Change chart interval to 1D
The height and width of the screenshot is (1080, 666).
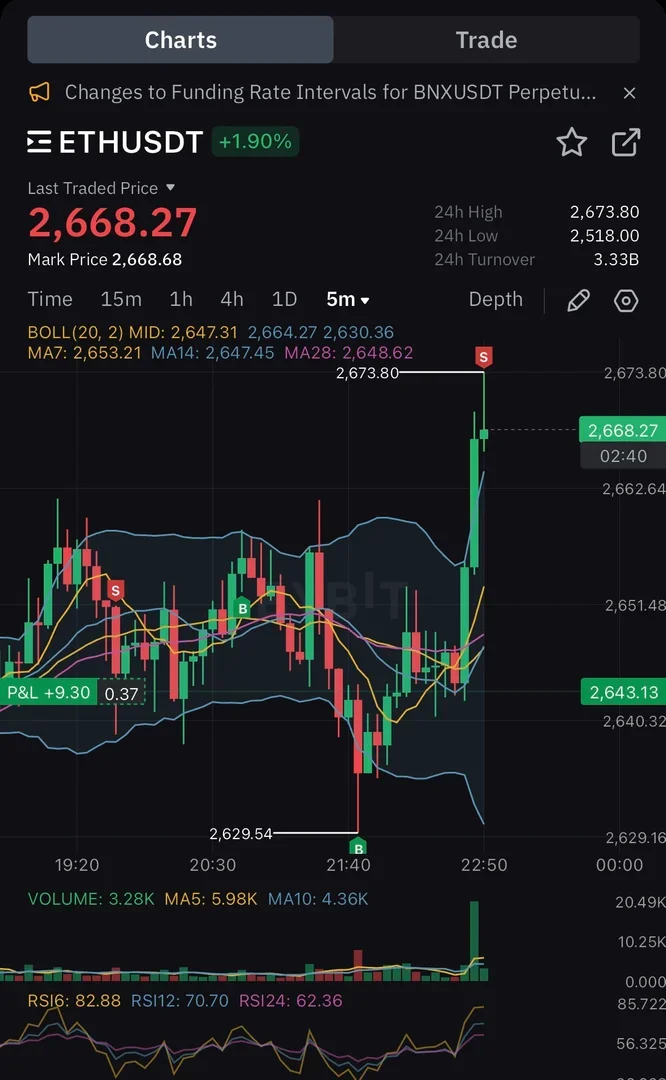click(285, 299)
